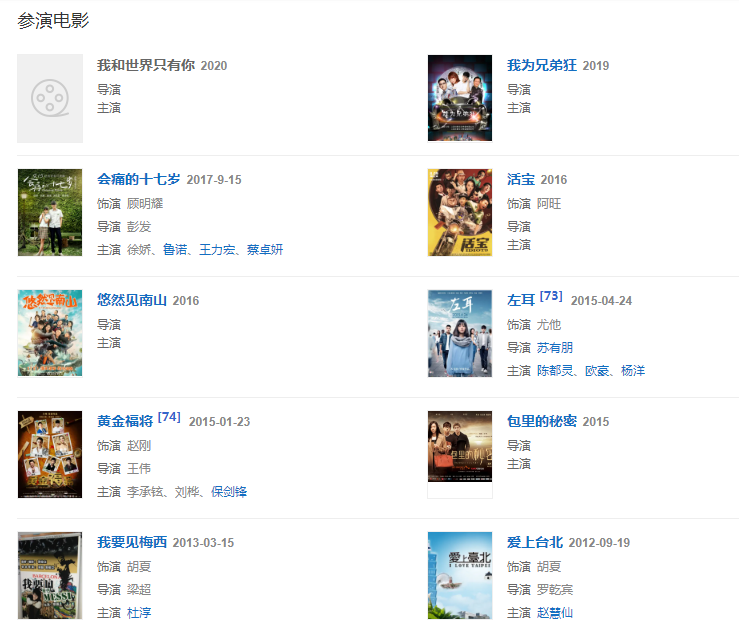The height and width of the screenshot is (634, 739).
Task: Tap the 左耳 movie poster
Action: click(459, 334)
